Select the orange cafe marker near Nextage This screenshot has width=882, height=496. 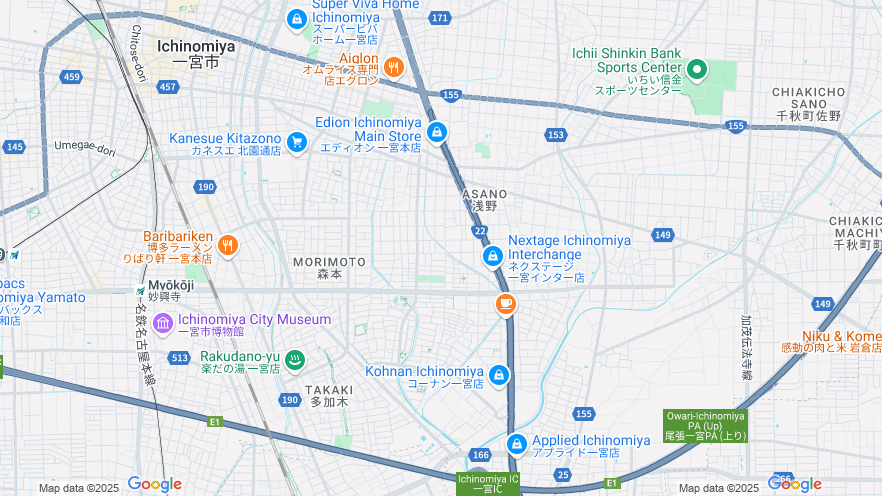coord(506,303)
